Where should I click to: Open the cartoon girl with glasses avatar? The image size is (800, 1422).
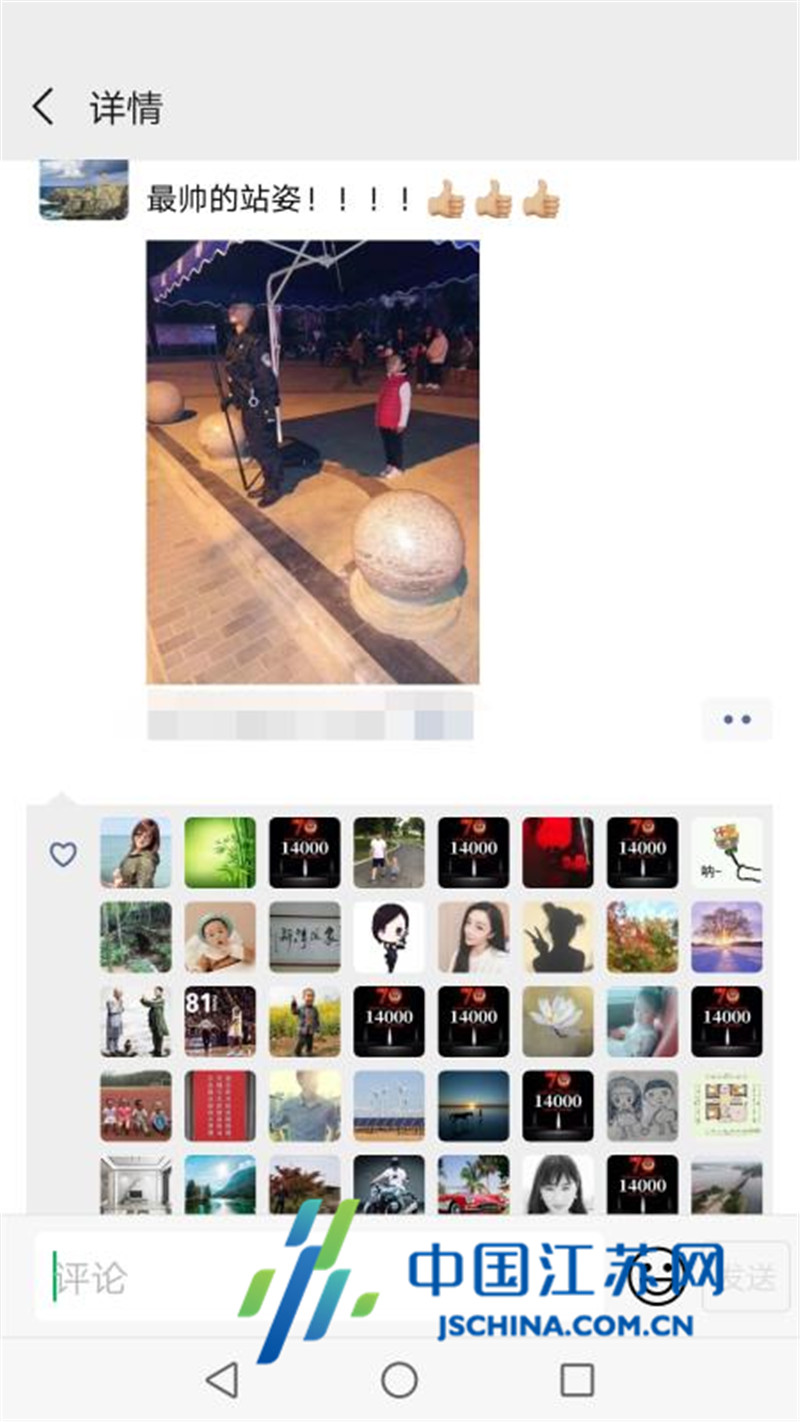pos(389,937)
